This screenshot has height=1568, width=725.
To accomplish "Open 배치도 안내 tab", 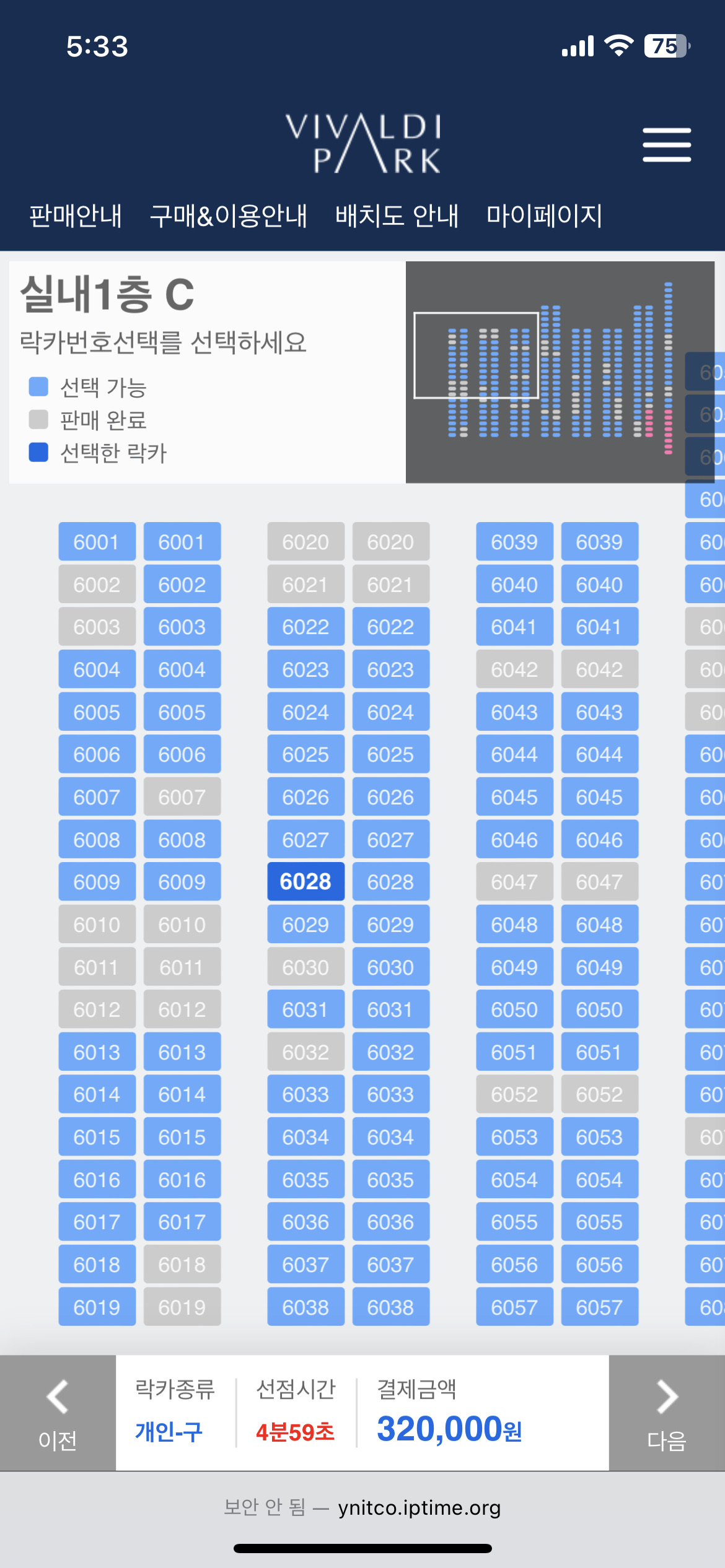I will point(397,216).
